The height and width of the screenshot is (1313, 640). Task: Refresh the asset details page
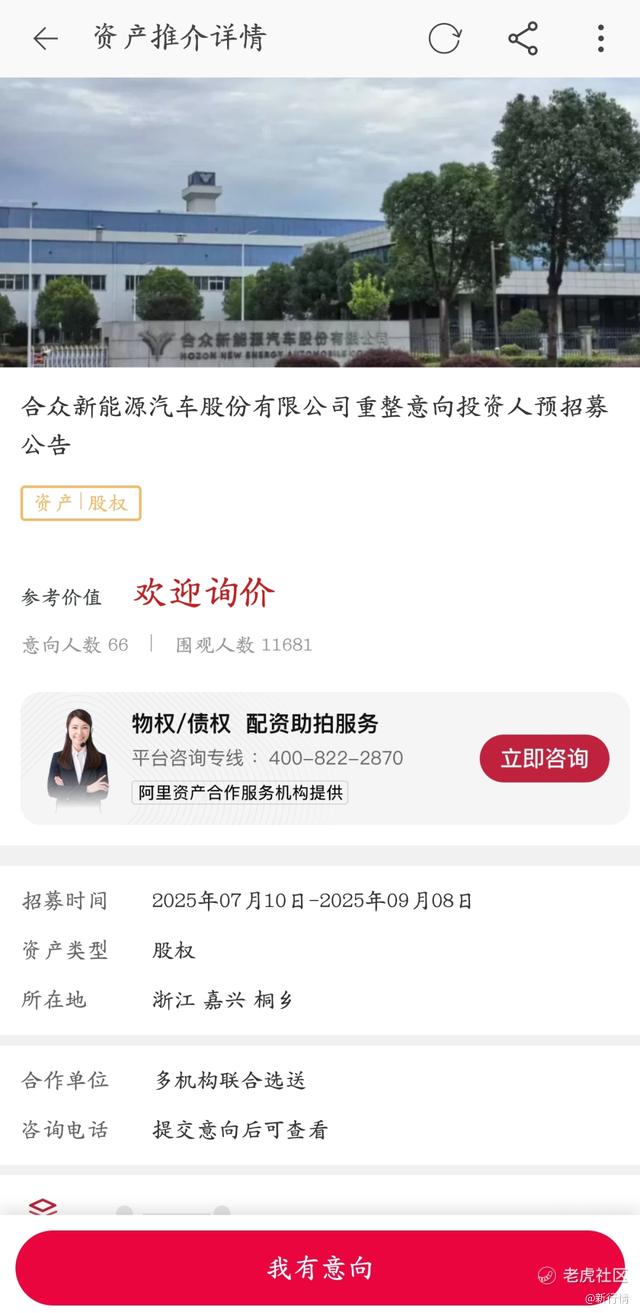click(445, 38)
